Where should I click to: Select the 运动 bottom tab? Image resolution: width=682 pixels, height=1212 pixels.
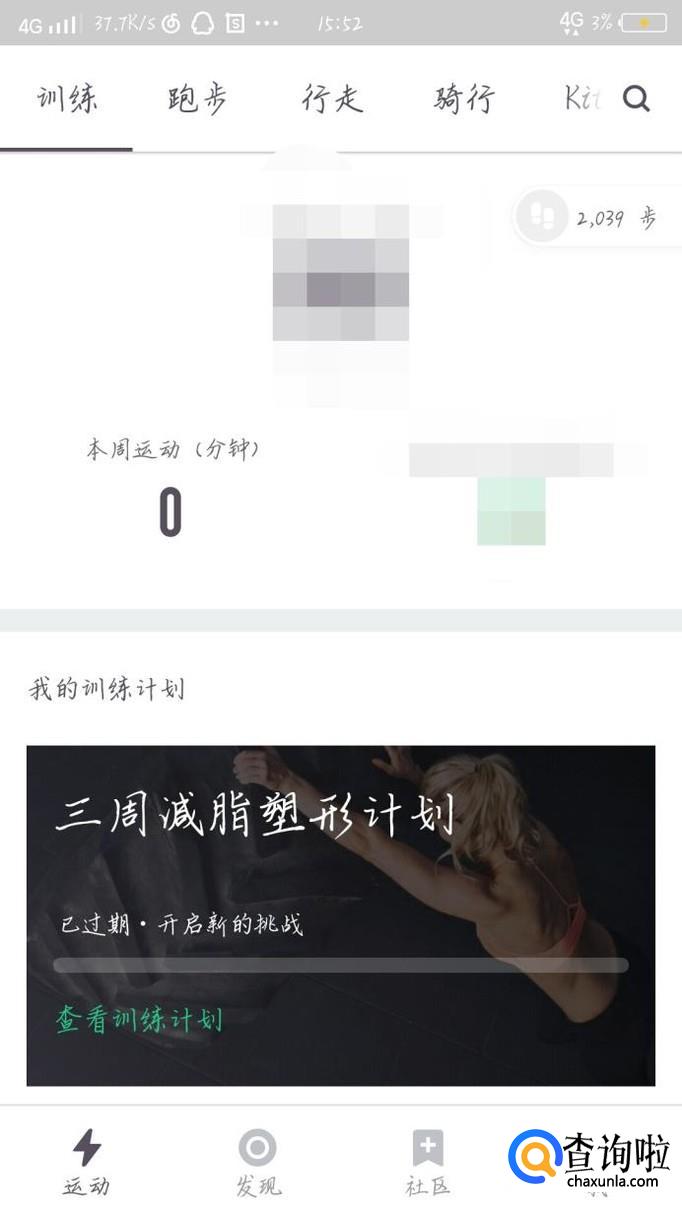tap(87, 1163)
